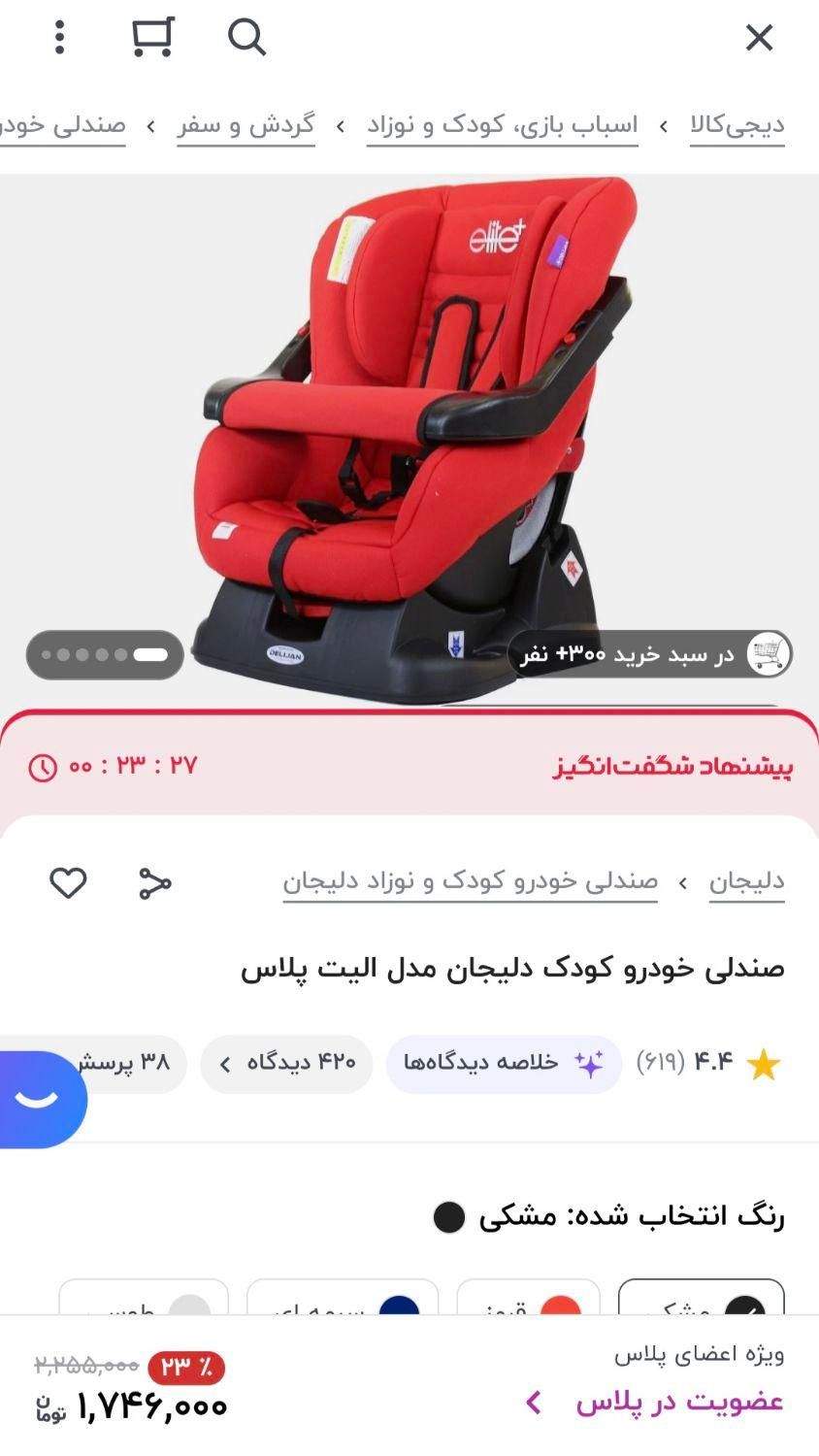
Task: Open the blue smiley assistant button
Action: tap(39, 1099)
